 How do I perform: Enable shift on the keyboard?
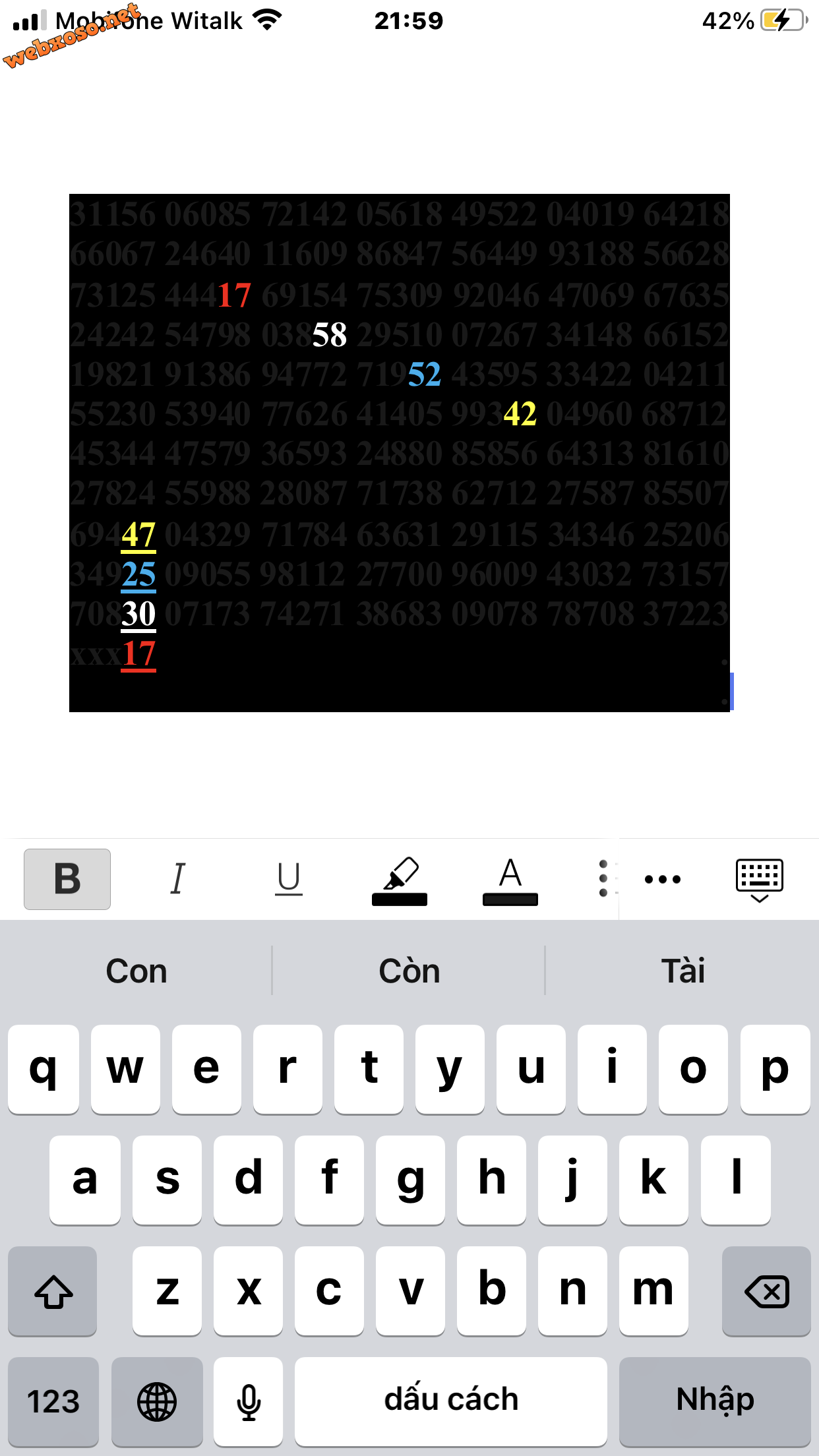(x=53, y=1291)
